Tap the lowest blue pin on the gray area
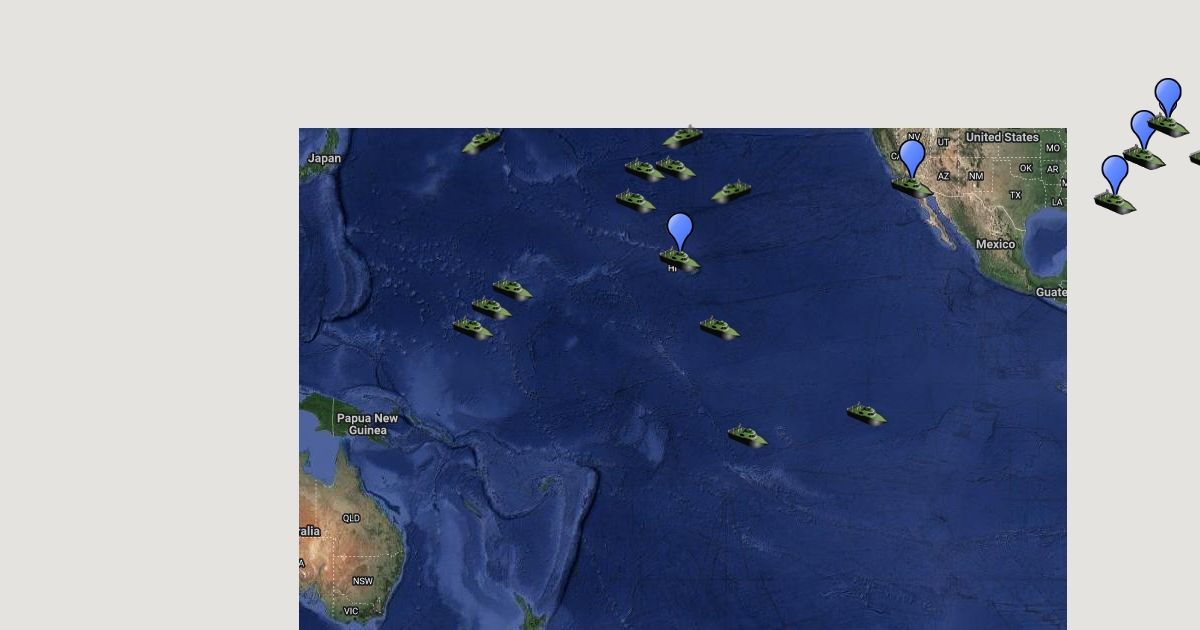1200x630 pixels. click(x=1115, y=174)
